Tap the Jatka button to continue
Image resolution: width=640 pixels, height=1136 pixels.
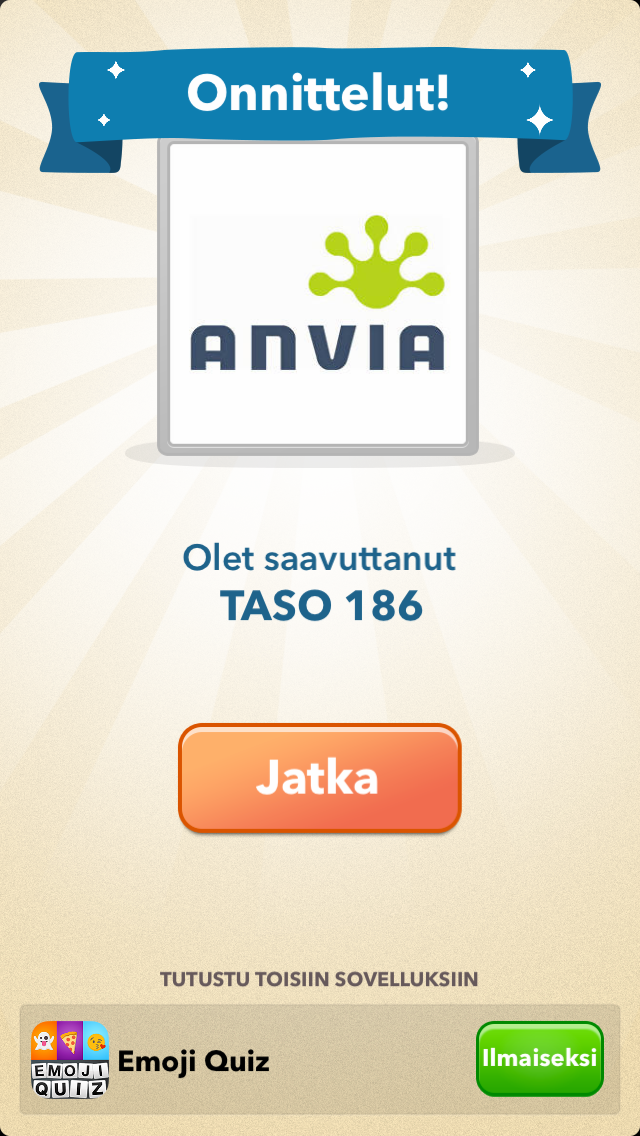click(319, 778)
